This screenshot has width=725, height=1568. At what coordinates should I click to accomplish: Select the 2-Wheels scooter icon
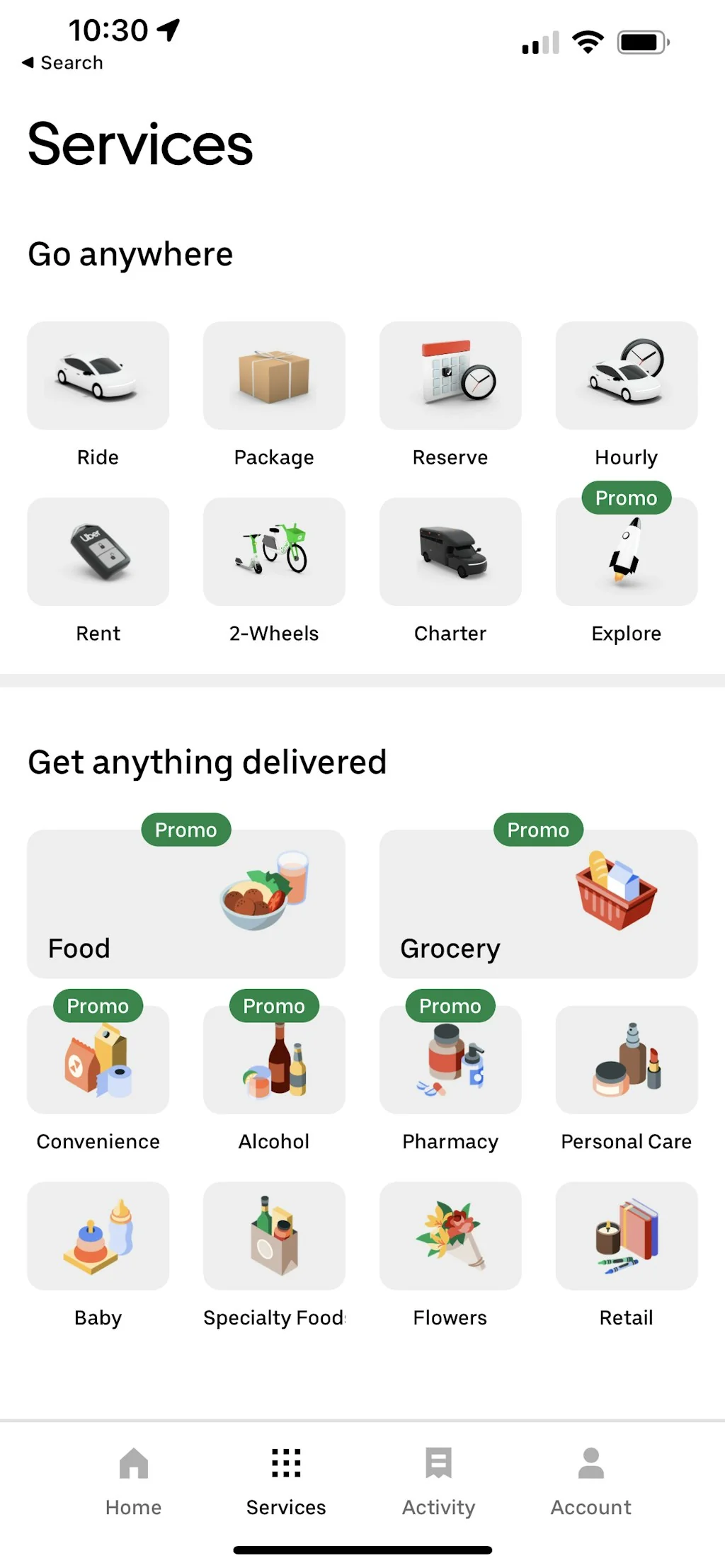coord(274,551)
